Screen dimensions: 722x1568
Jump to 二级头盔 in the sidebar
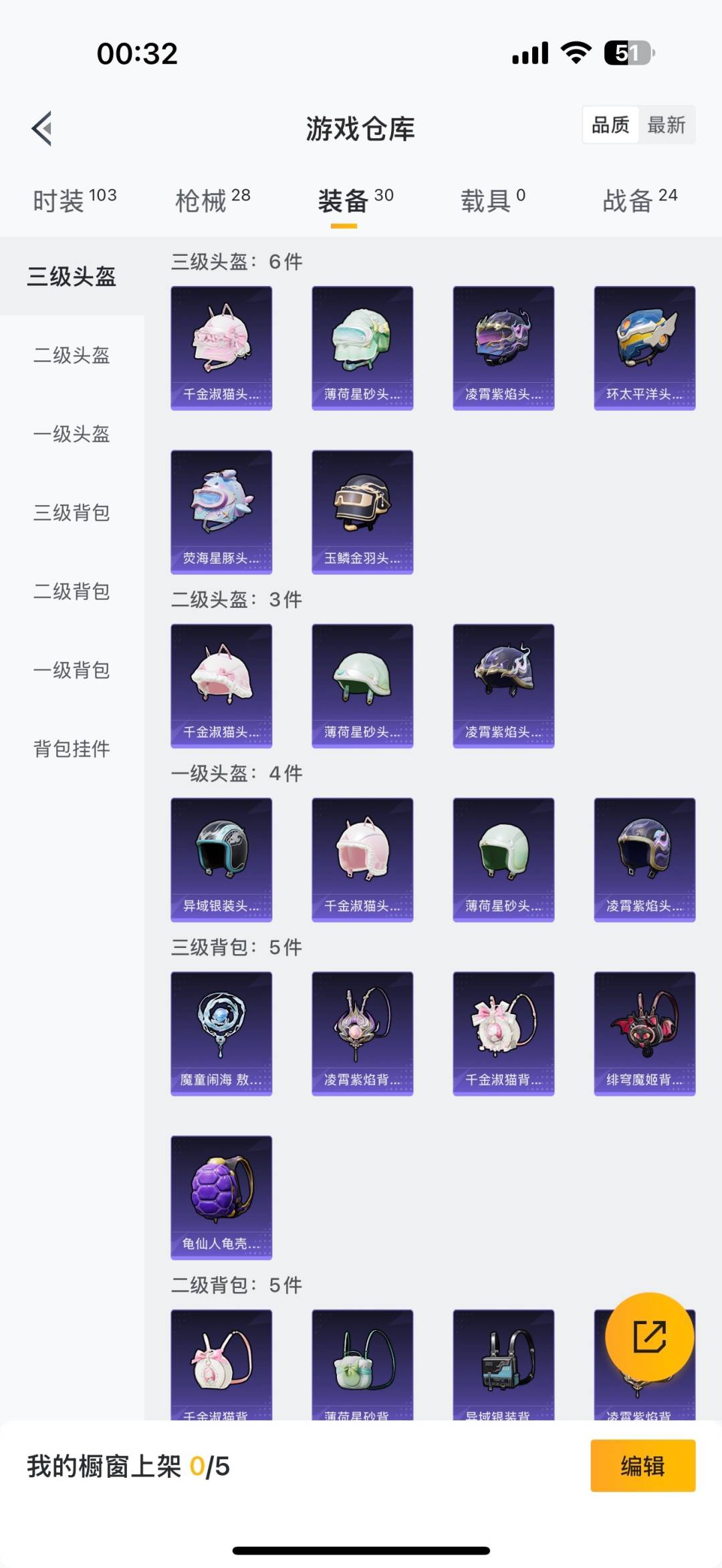(x=72, y=355)
